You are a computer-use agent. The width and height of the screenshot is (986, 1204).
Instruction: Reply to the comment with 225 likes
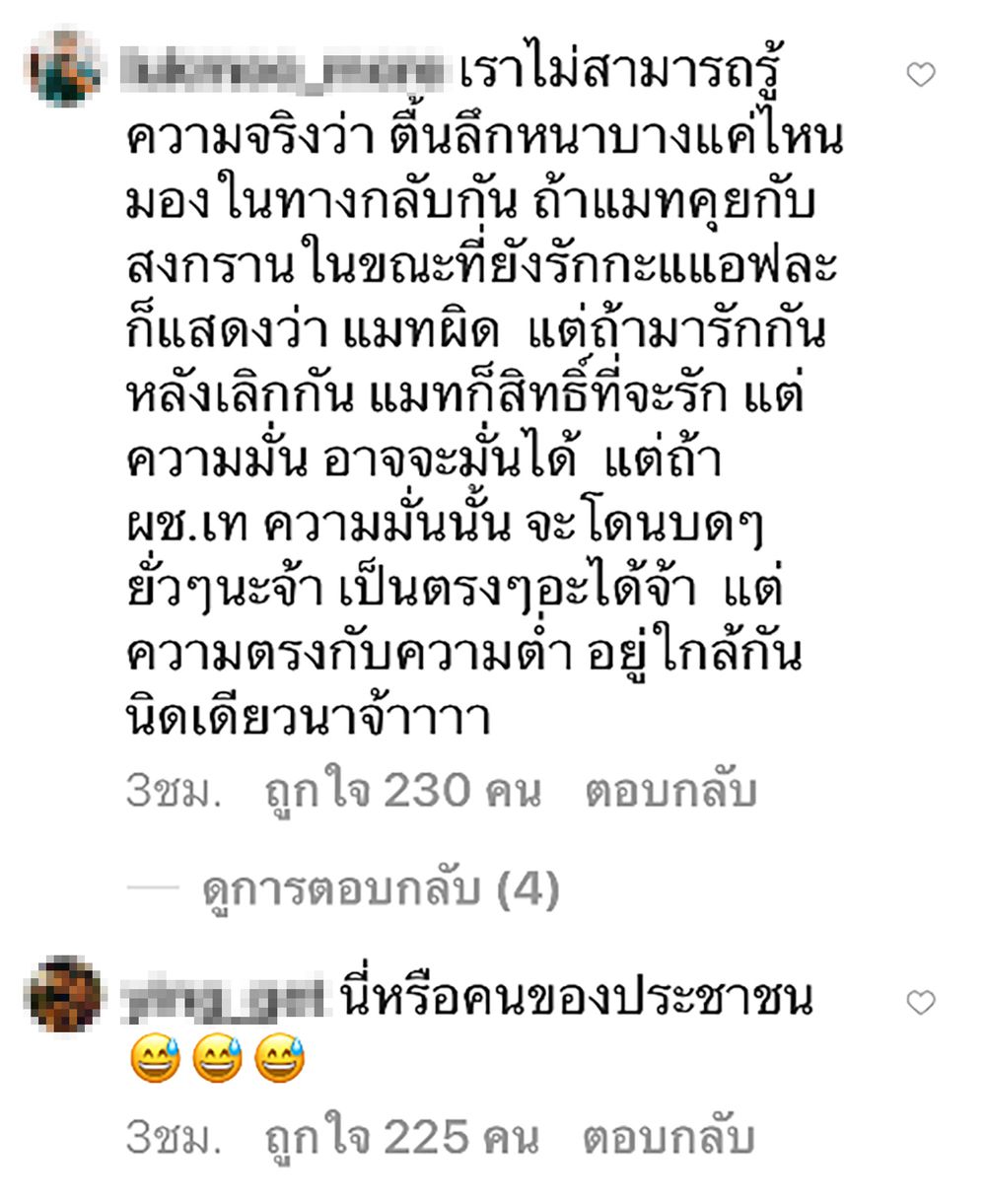668,1138
